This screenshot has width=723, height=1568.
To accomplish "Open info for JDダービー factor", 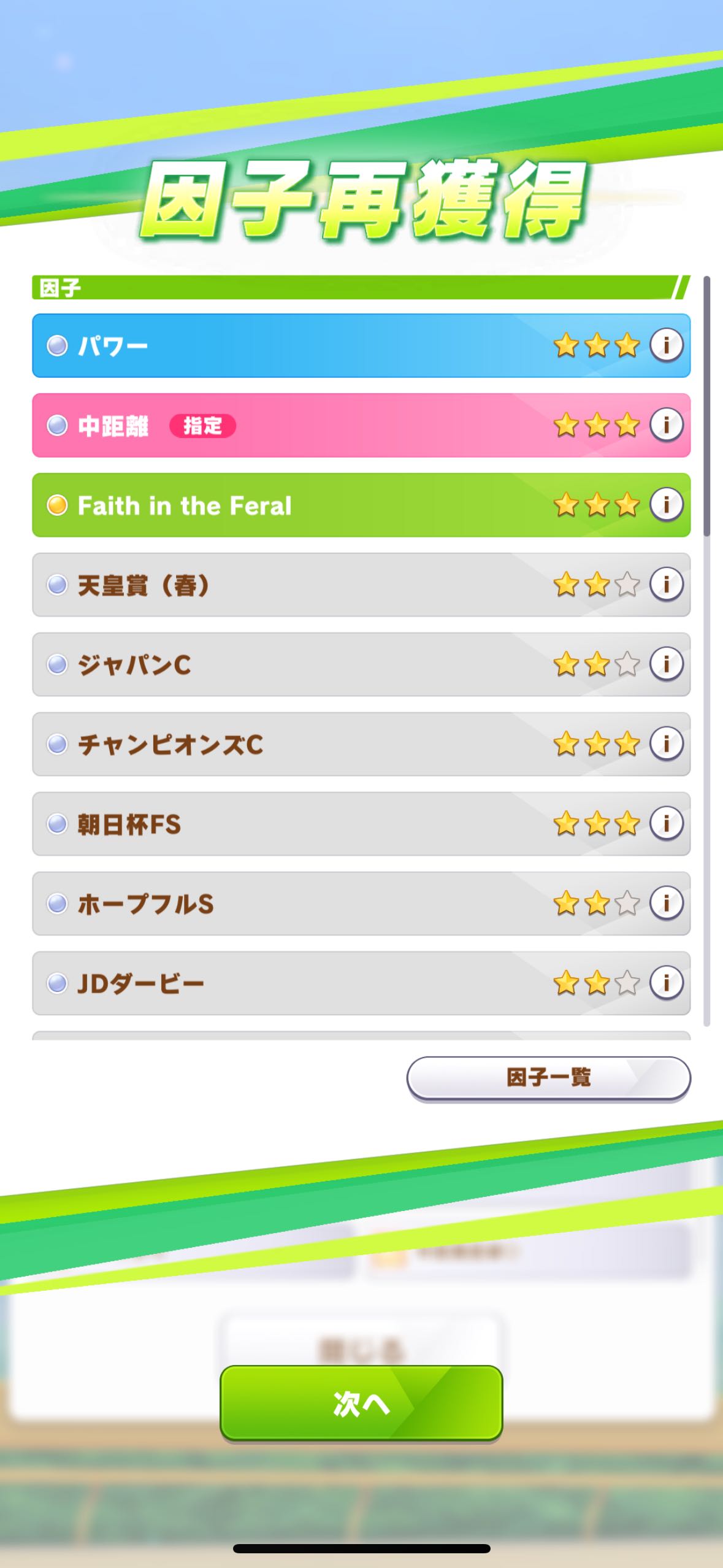I will pos(666,983).
